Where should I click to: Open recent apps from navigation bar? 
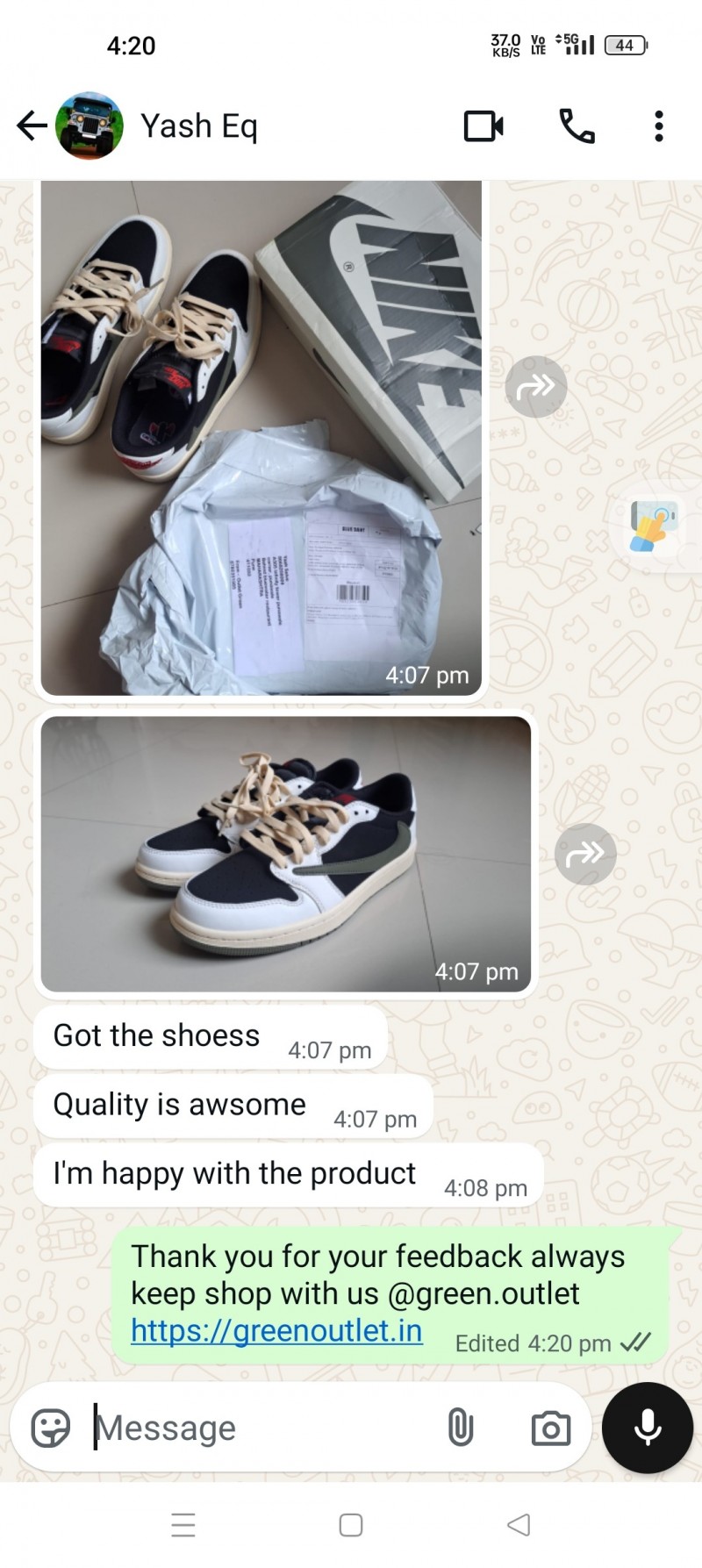pyautogui.click(x=183, y=1525)
